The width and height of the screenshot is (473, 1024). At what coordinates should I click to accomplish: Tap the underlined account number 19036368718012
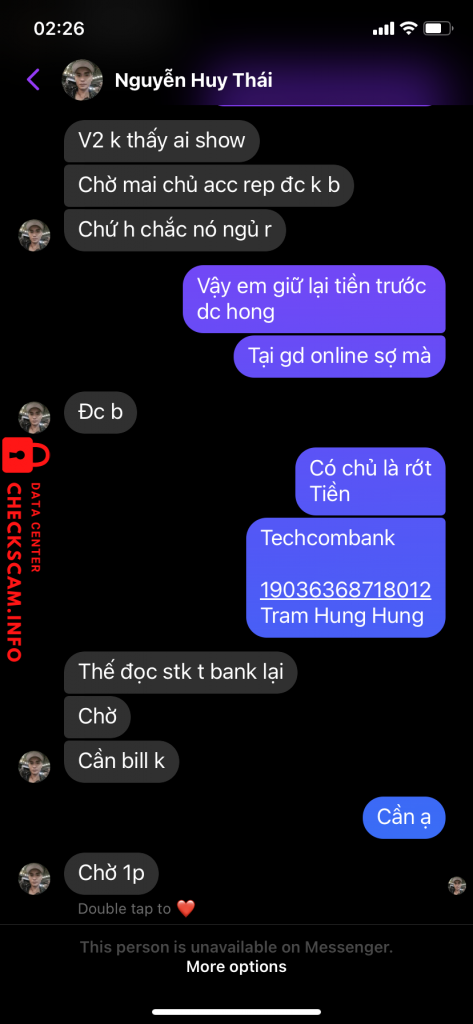pos(346,590)
